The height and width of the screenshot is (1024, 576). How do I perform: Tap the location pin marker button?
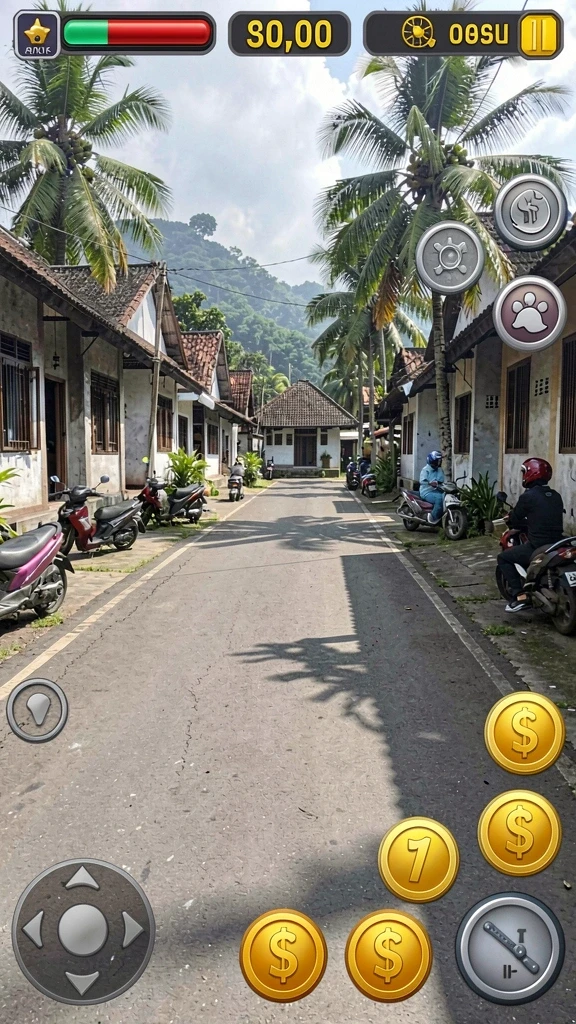click(37, 711)
